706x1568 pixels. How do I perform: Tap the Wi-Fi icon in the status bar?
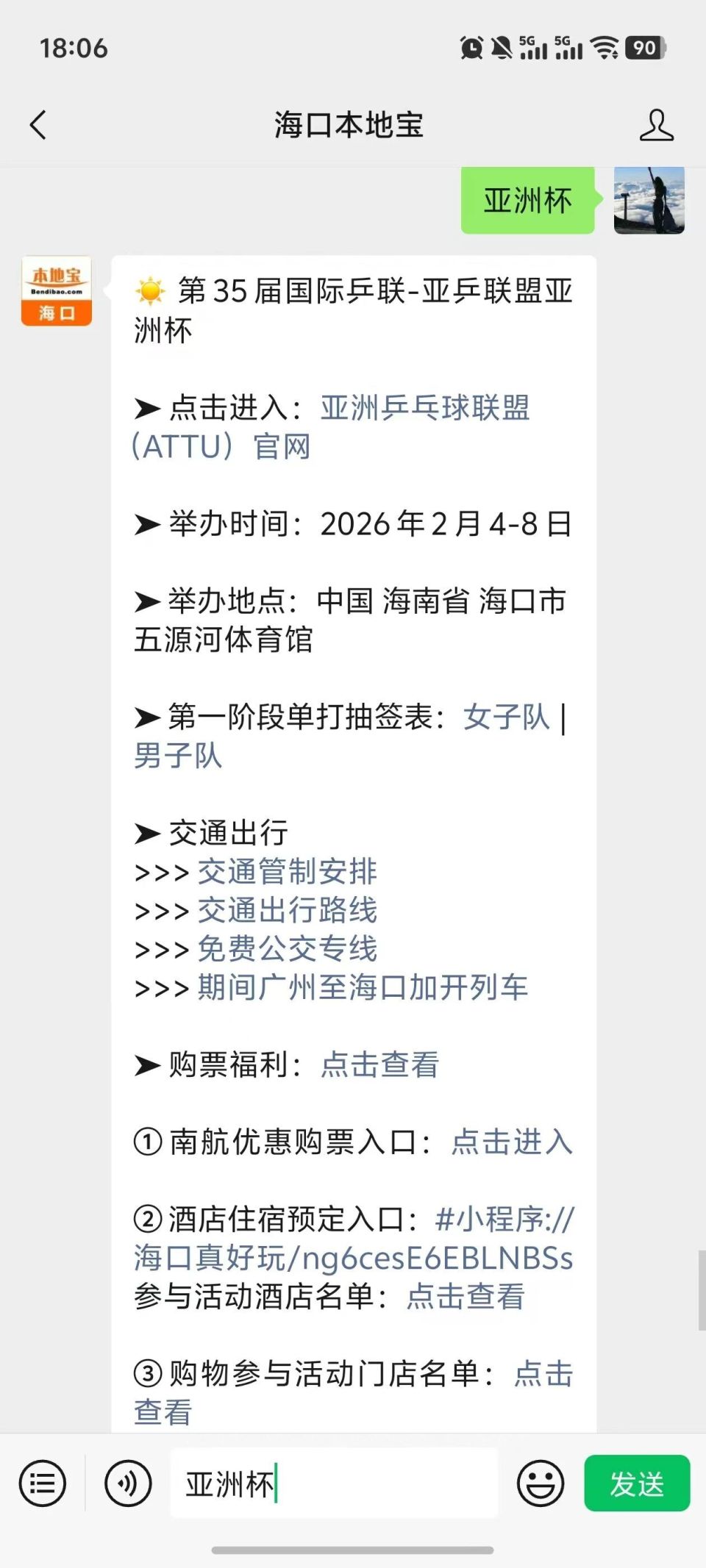(x=603, y=49)
